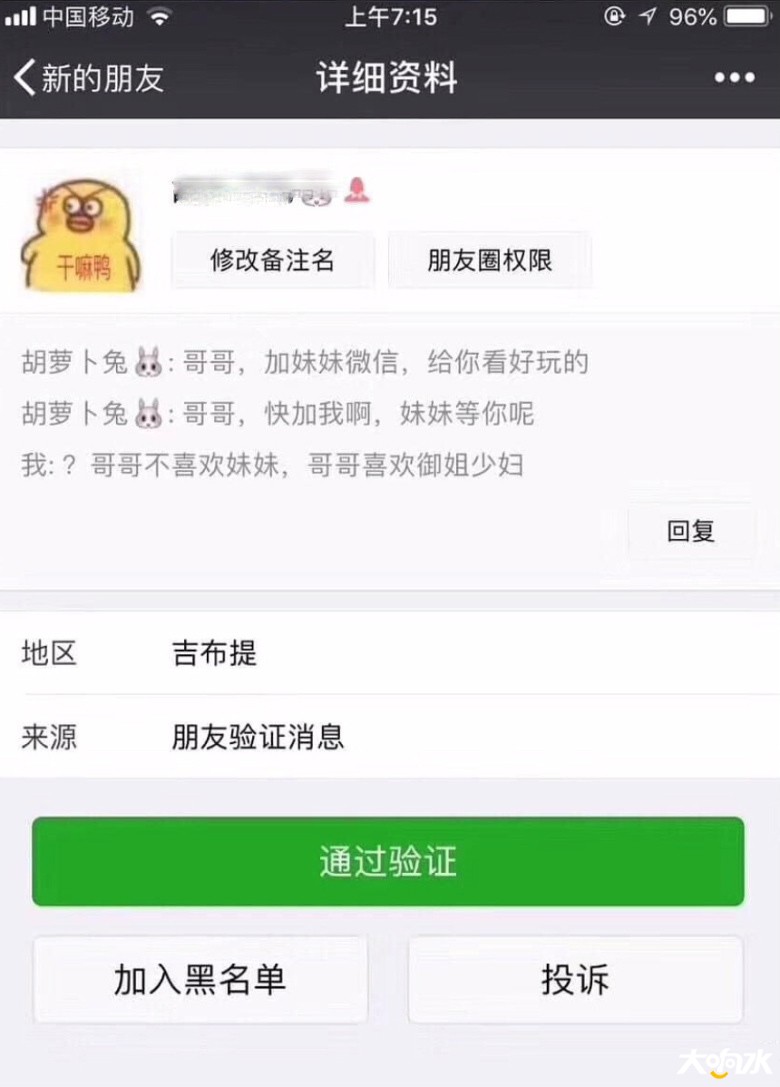The height and width of the screenshot is (1087, 780).
Task: Add this user to blacklist via 加入黑名单
Action: coord(200,980)
